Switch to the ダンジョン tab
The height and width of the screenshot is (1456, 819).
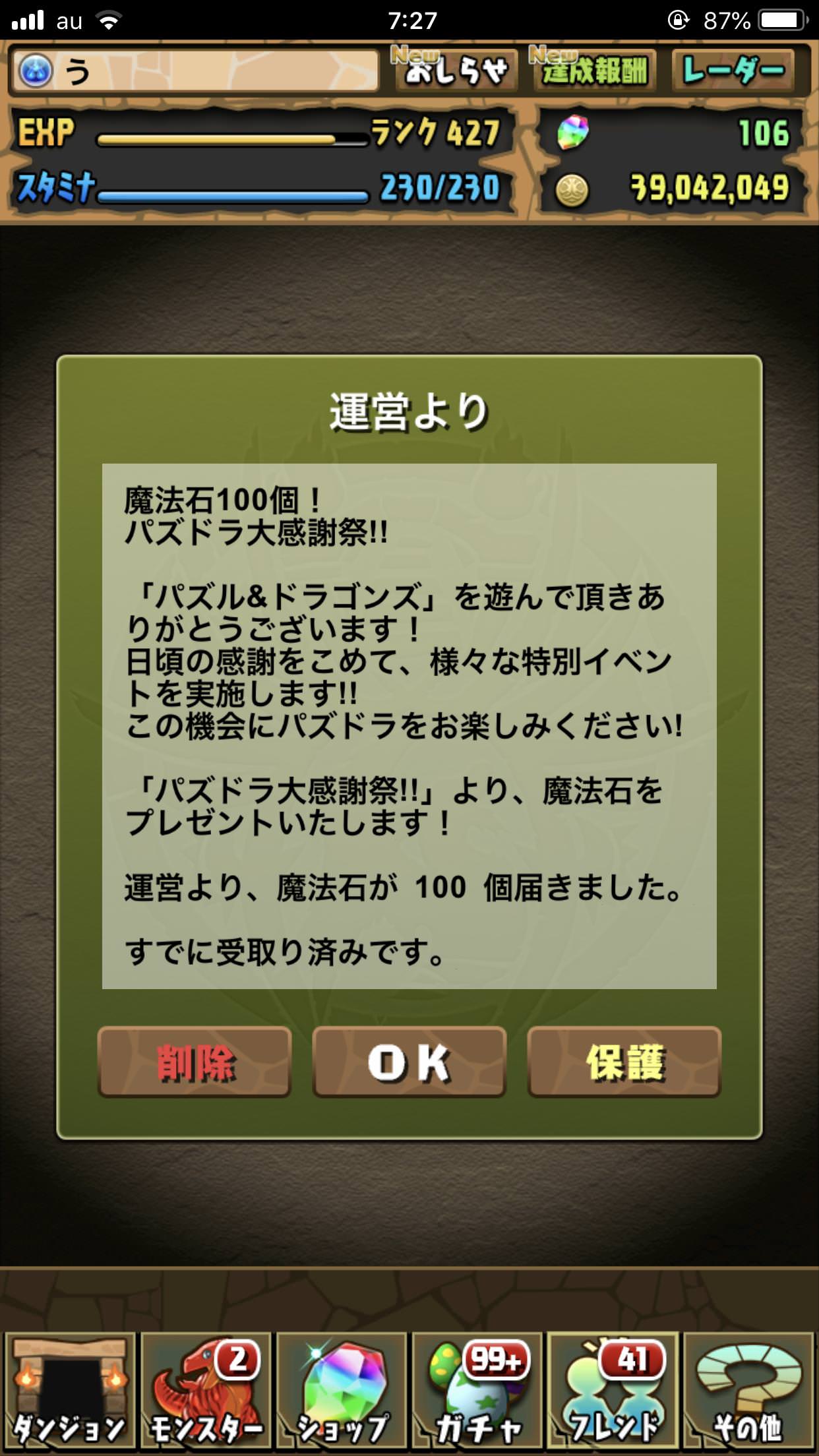[x=69, y=1391]
